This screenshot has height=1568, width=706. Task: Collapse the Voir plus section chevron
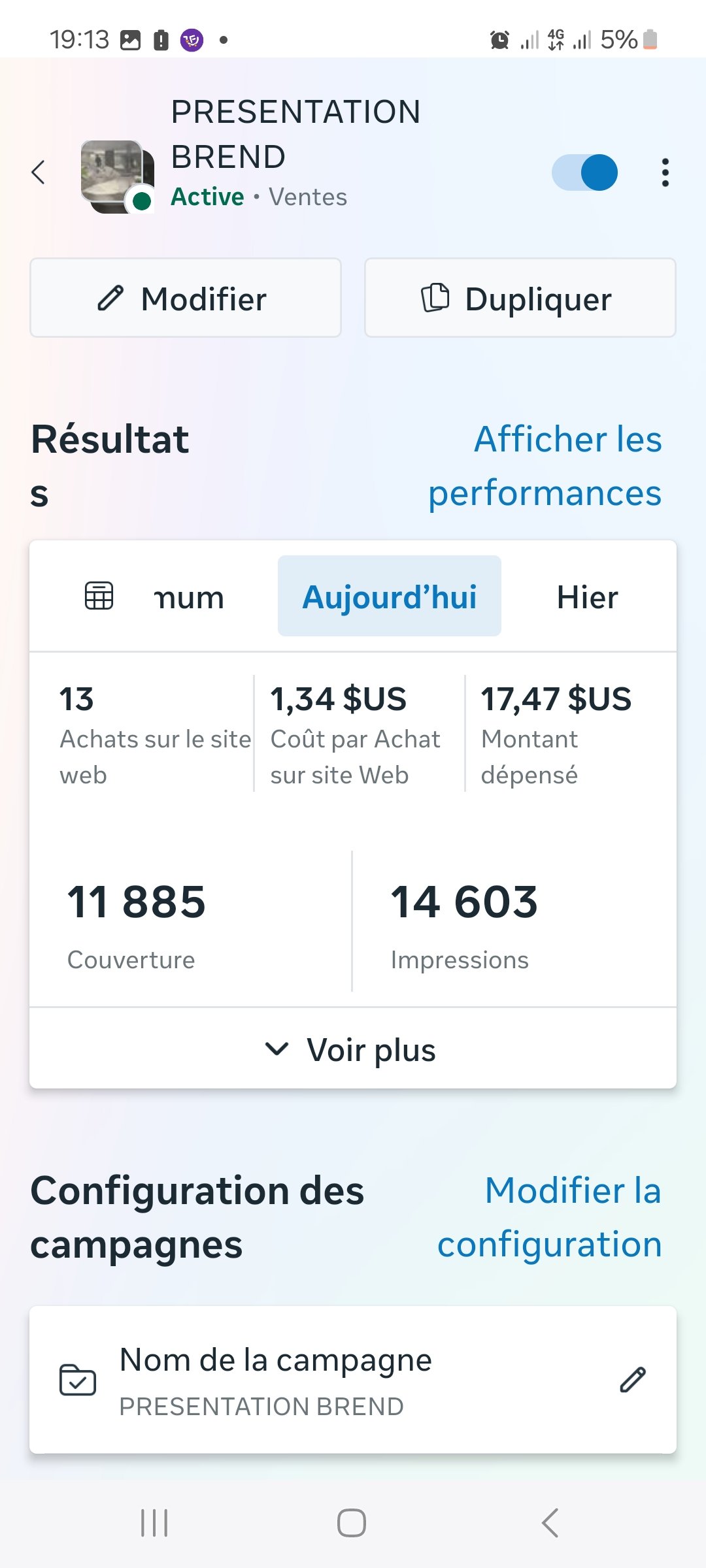pyautogui.click(x=277, y=1049)
